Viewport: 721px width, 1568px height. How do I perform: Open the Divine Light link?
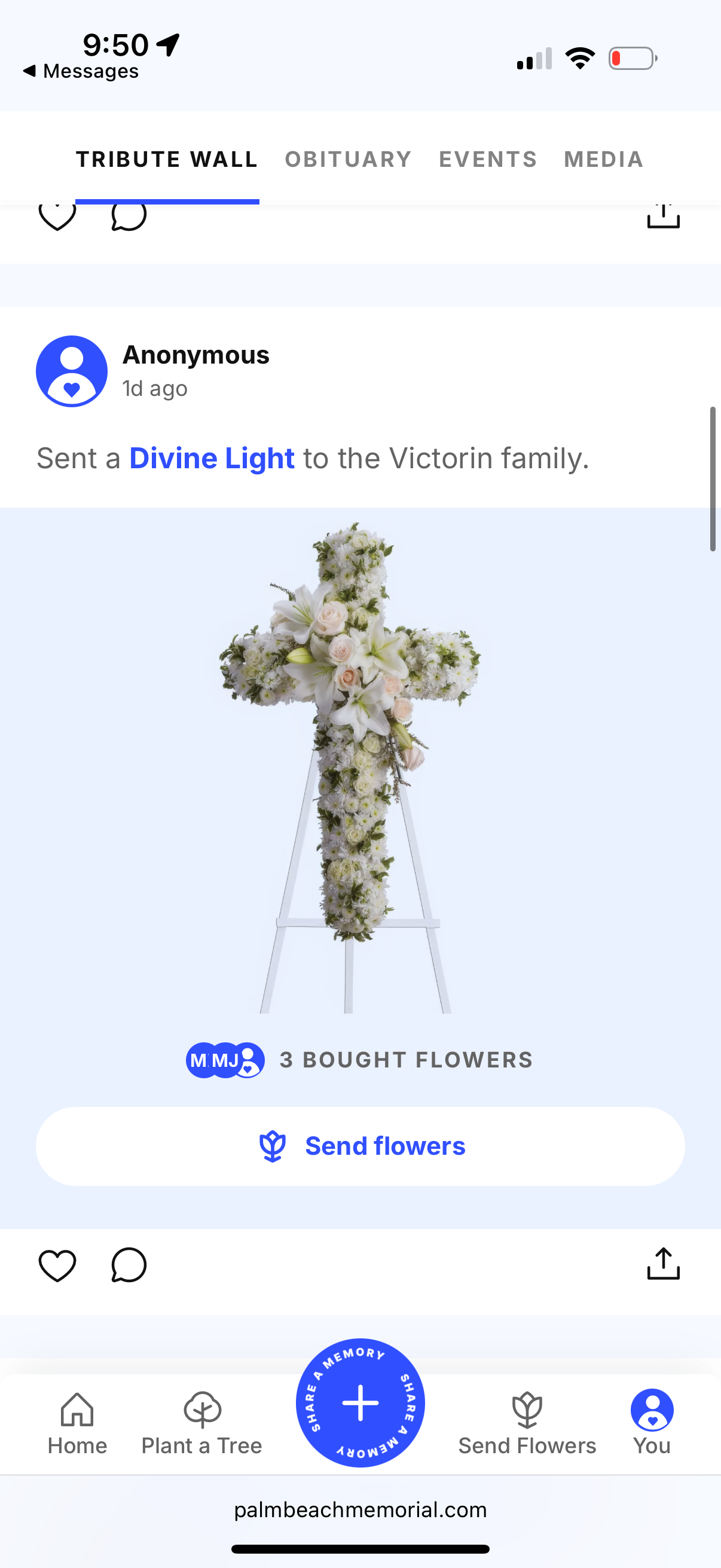(x=212, y=458)
